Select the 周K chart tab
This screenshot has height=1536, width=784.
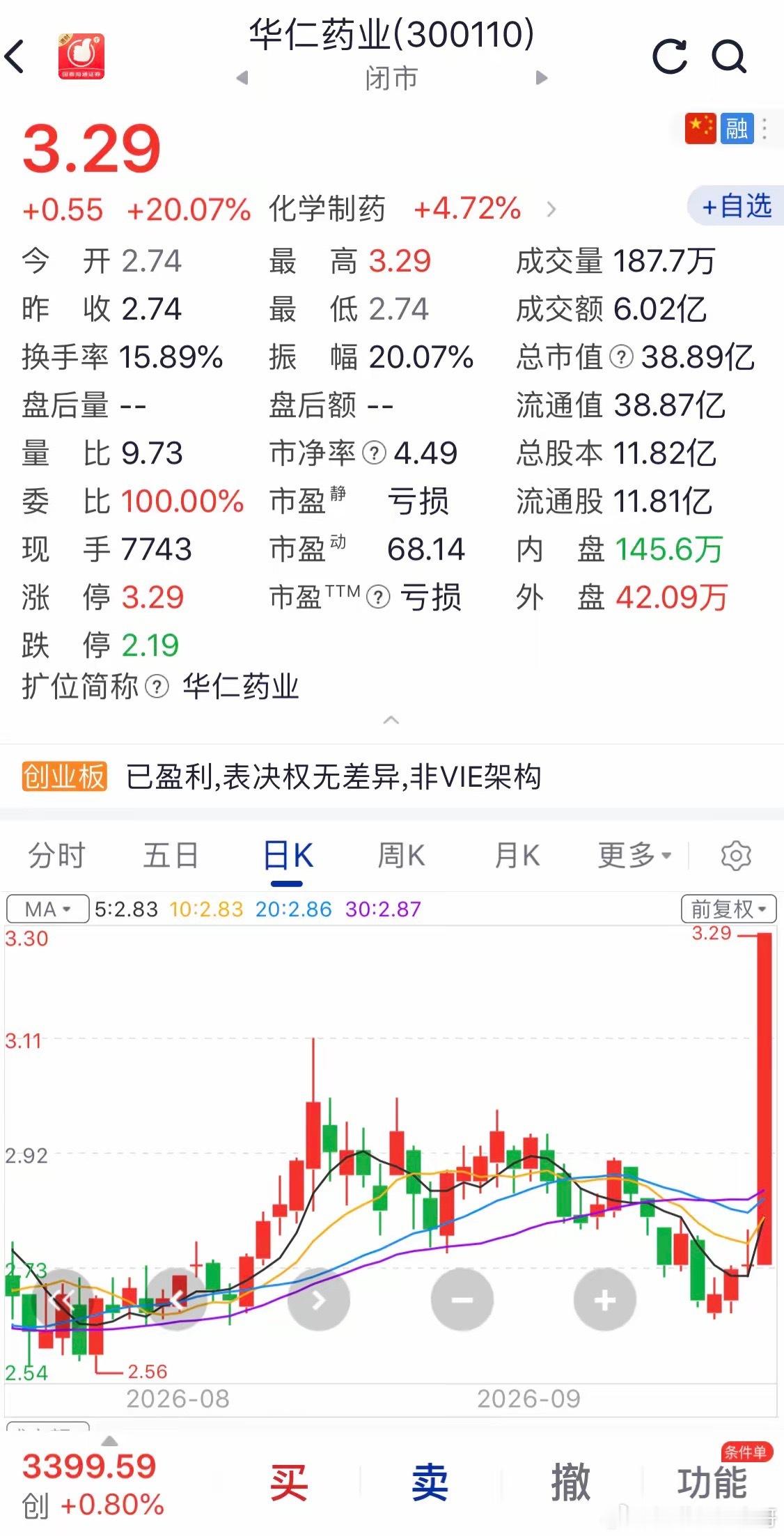tap(401, 855)
